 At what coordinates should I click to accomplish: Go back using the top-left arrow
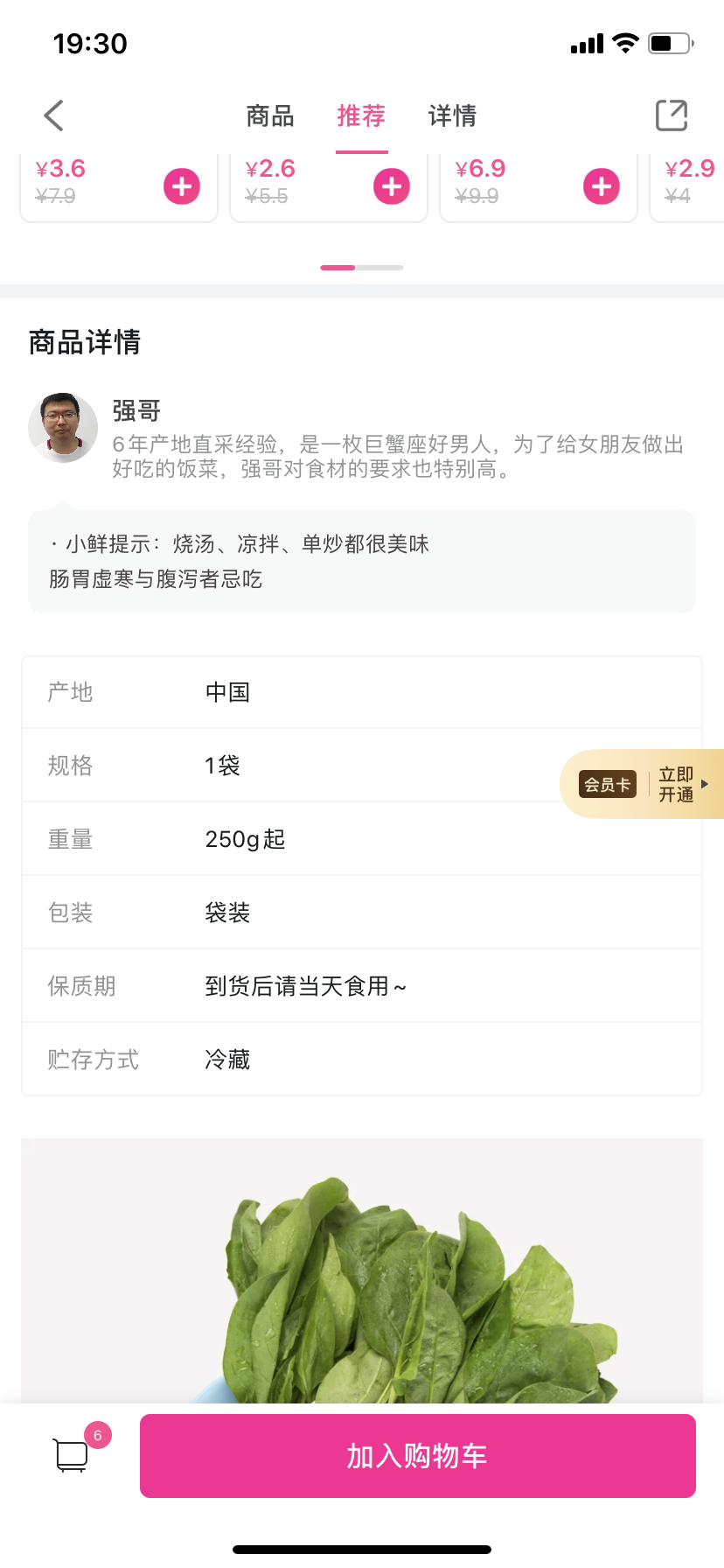click(x=54, y=115)
